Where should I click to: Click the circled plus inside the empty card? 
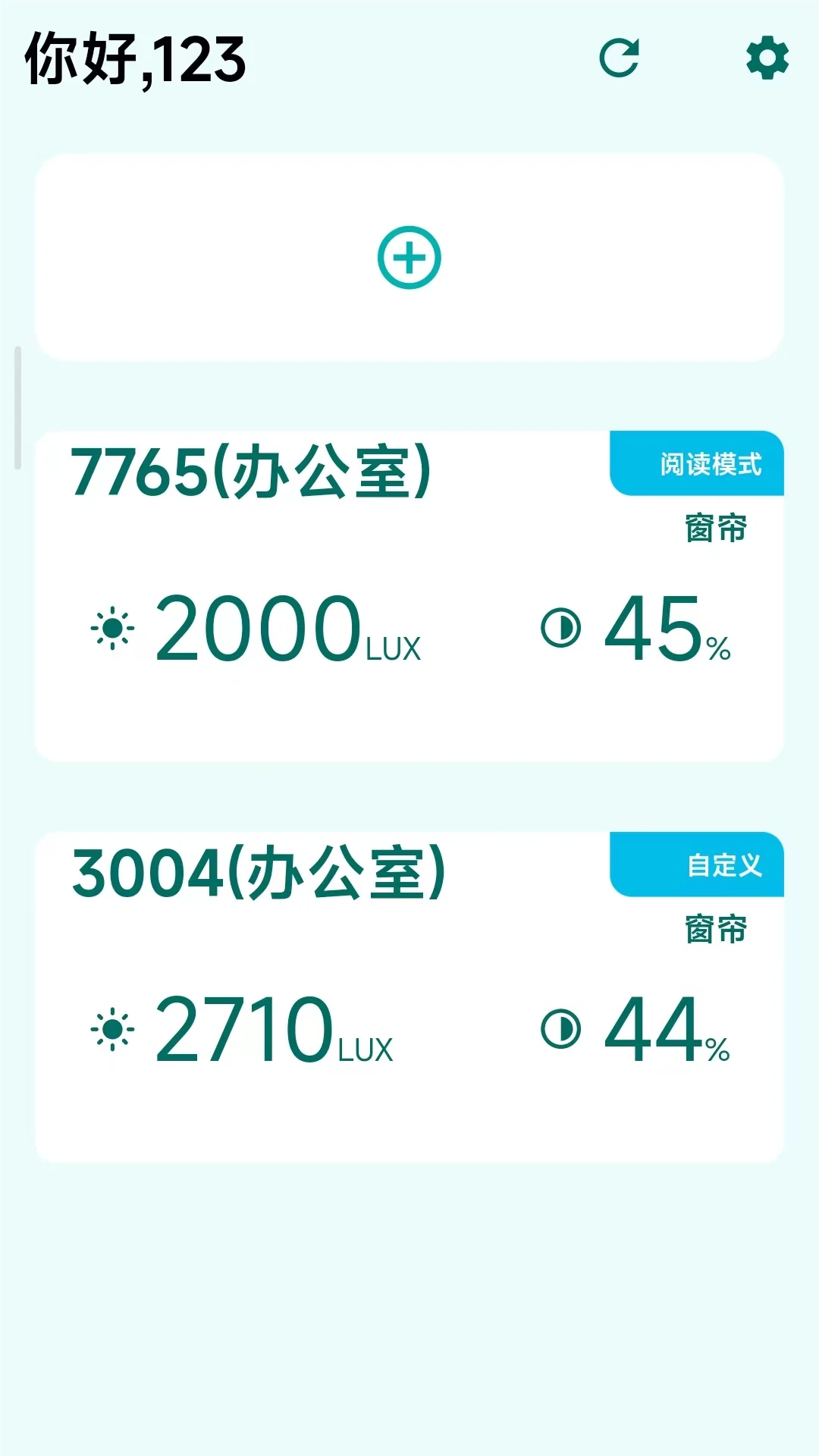[x=409, y=258]
